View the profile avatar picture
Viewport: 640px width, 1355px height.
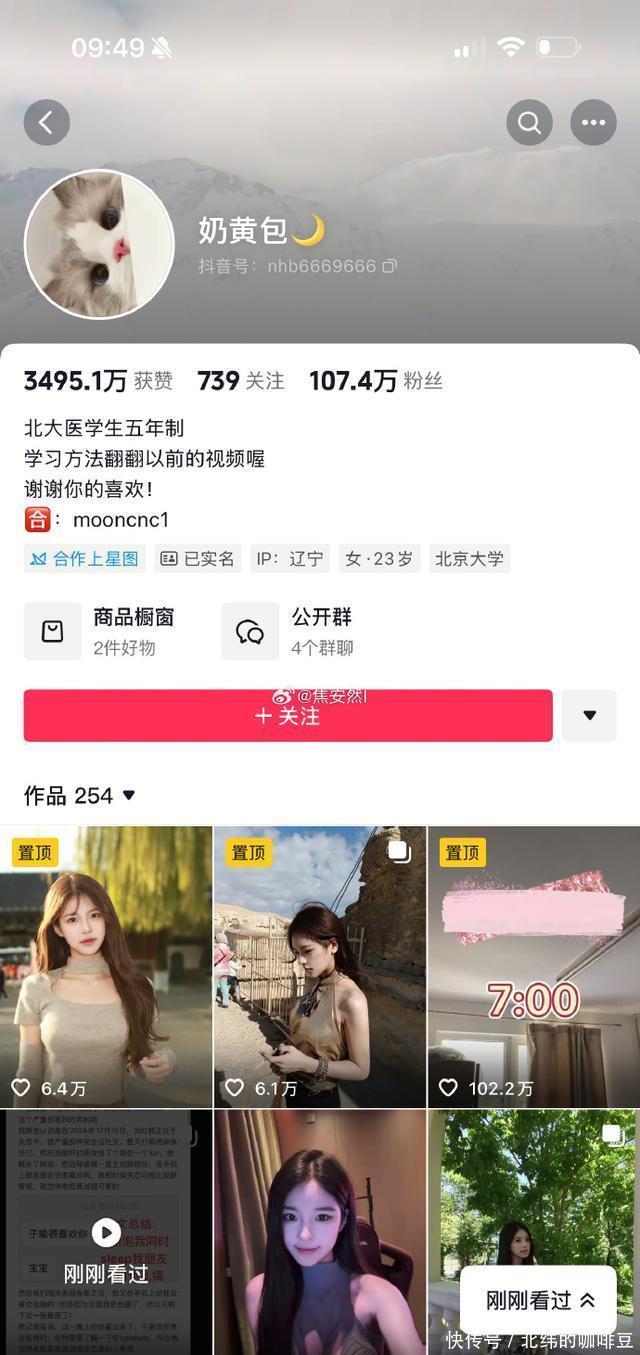(99, 244)
